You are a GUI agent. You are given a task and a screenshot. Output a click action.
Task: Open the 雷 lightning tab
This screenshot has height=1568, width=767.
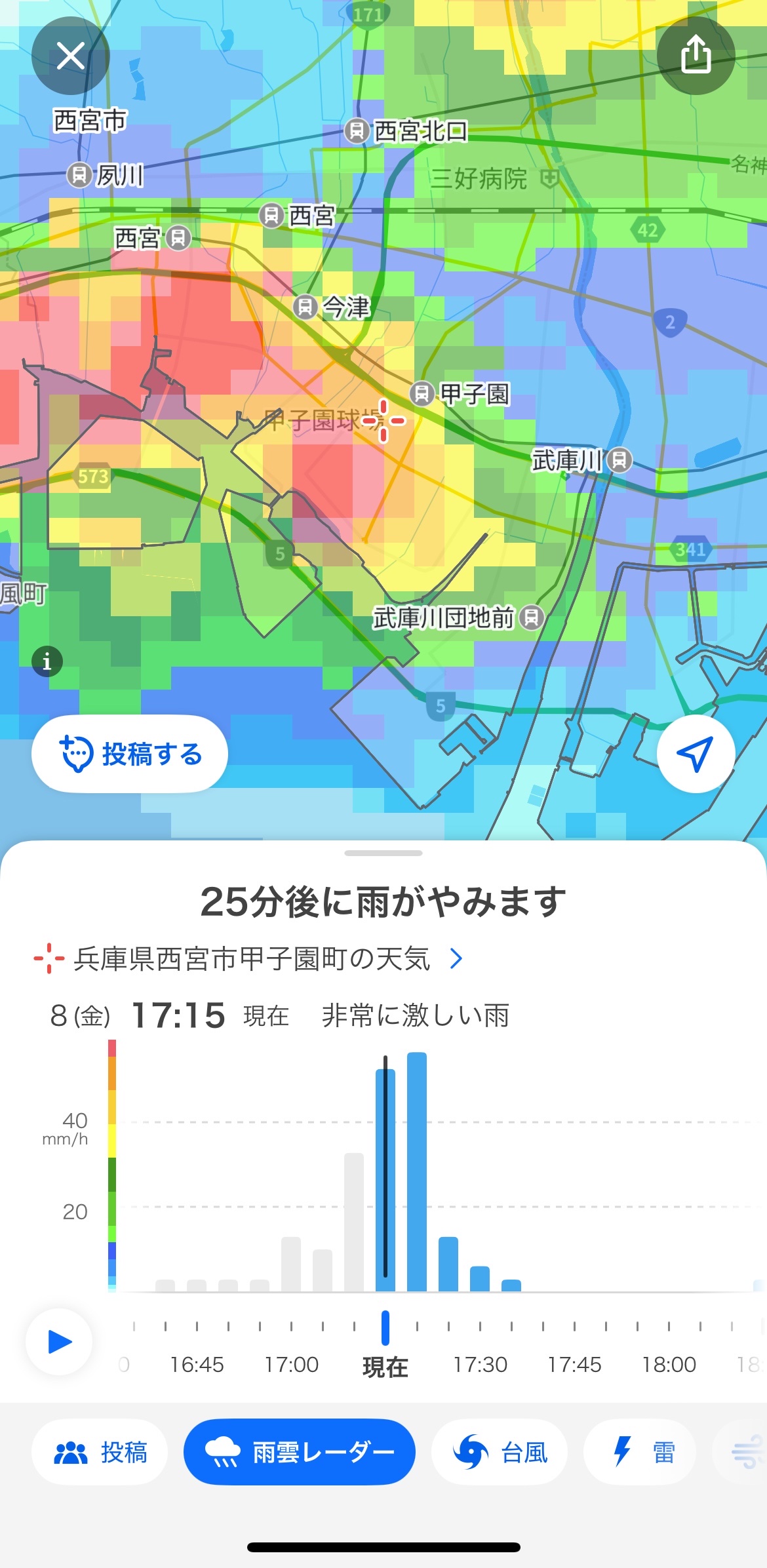640,1452
